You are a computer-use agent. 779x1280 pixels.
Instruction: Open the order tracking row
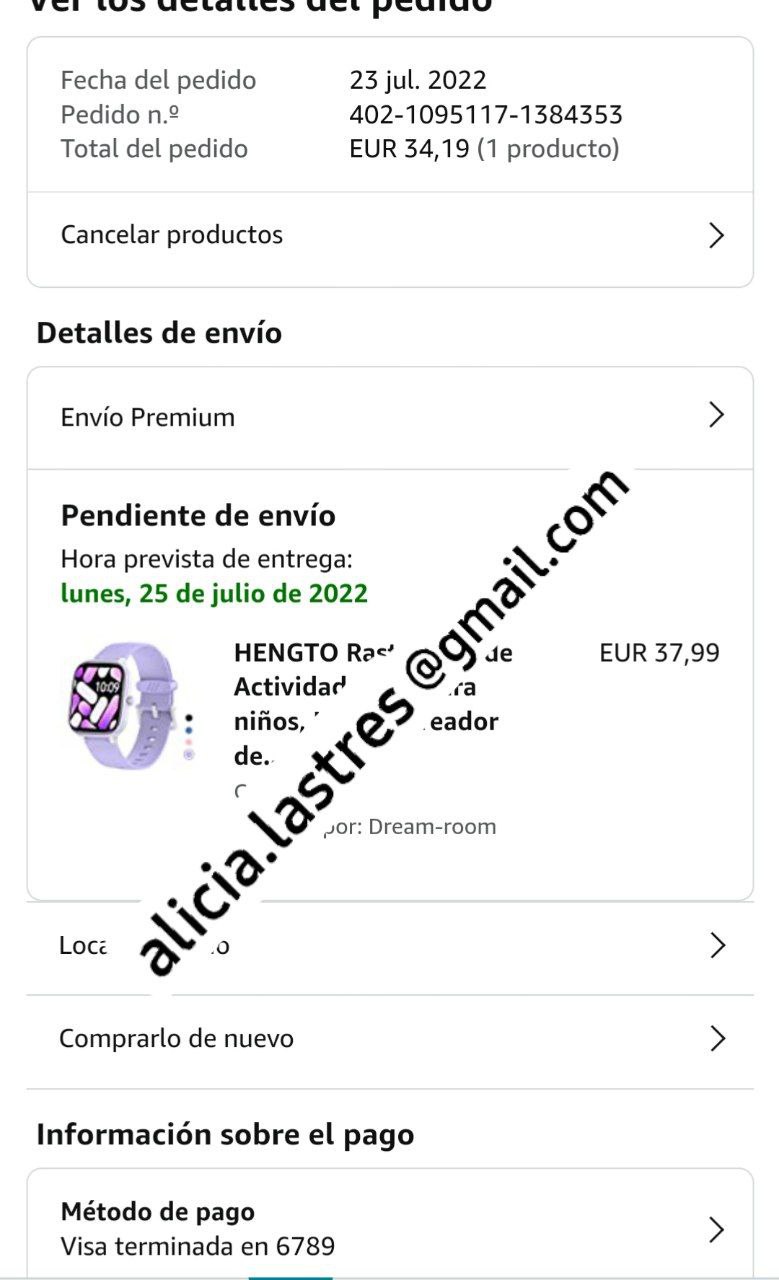coord(389,946)
